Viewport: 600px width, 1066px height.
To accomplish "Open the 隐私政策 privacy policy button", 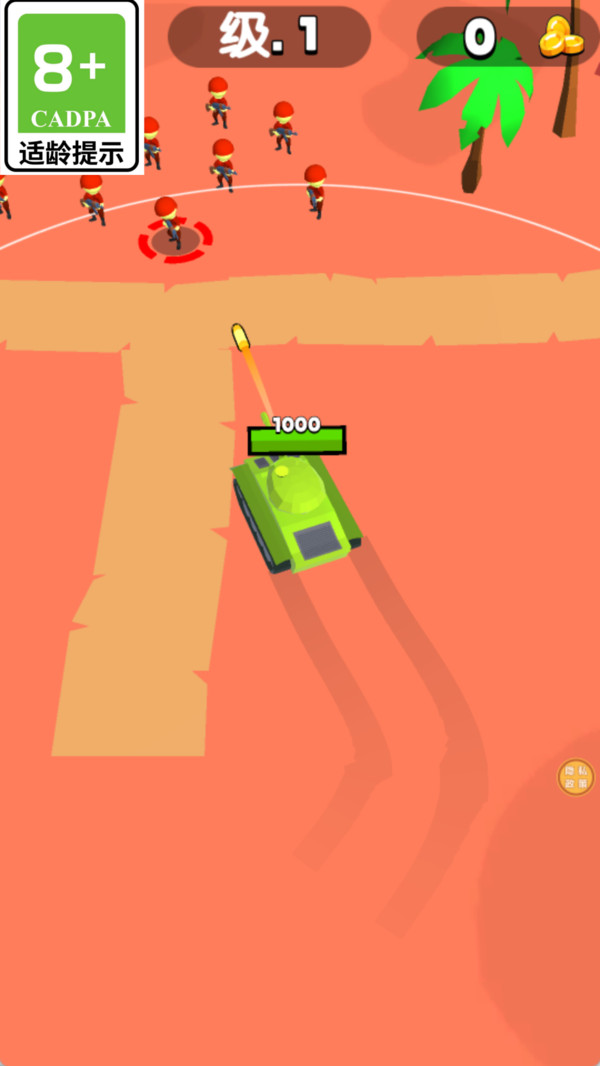I will tap(575, 777).
